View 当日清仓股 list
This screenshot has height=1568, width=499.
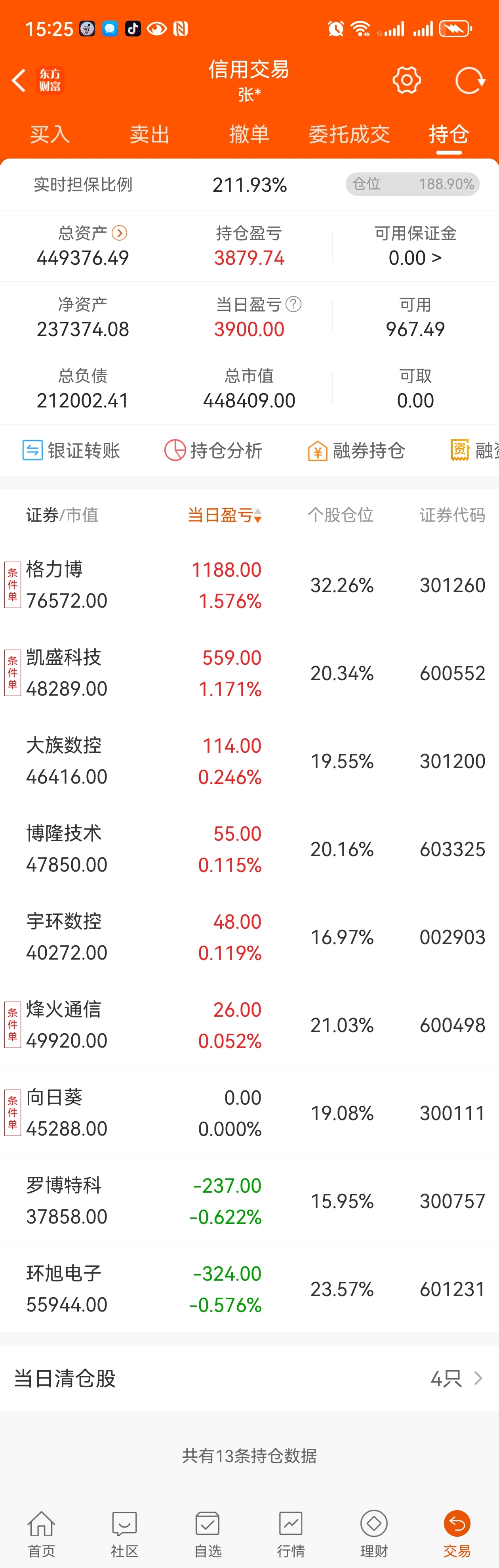[x=249, y=1379]
